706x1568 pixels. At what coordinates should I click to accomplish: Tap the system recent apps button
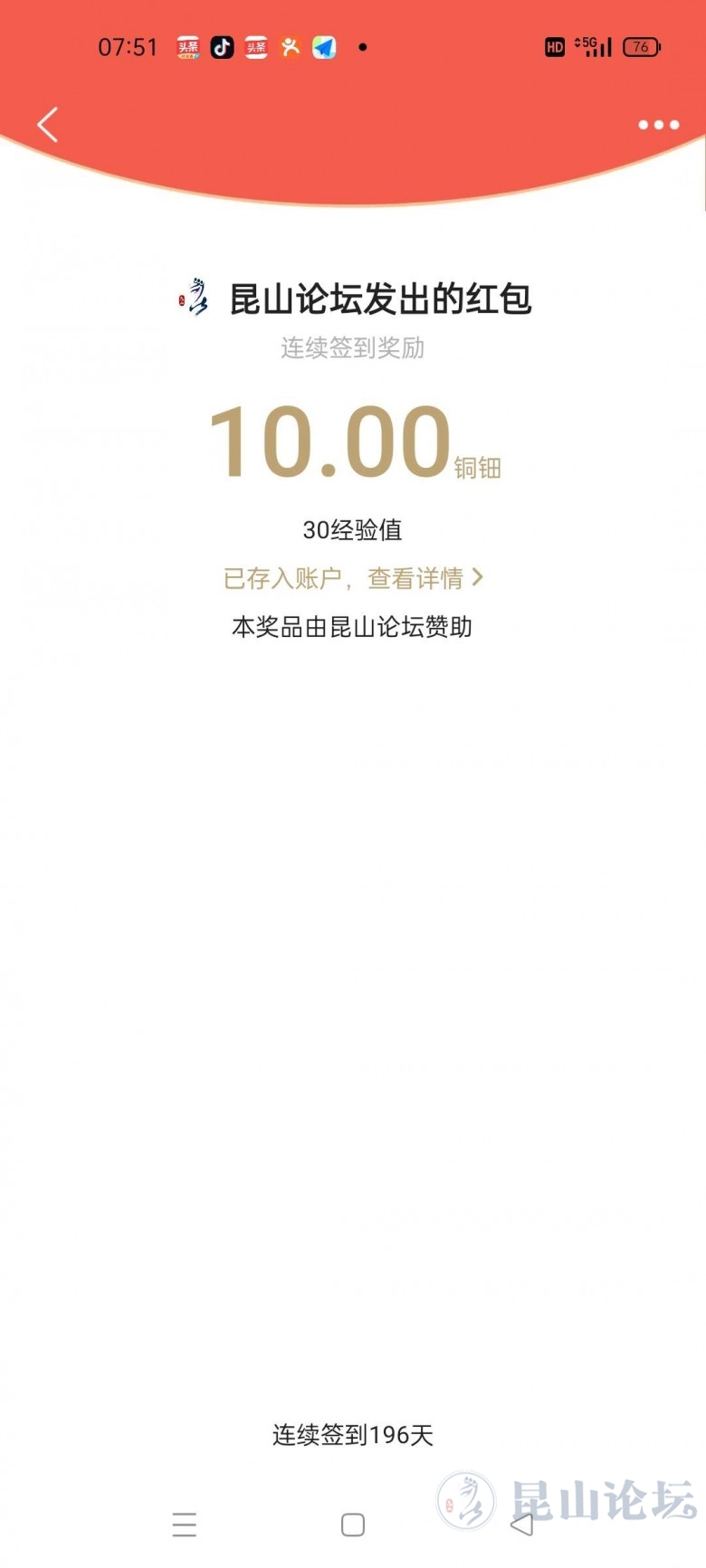pos(185,1525)
